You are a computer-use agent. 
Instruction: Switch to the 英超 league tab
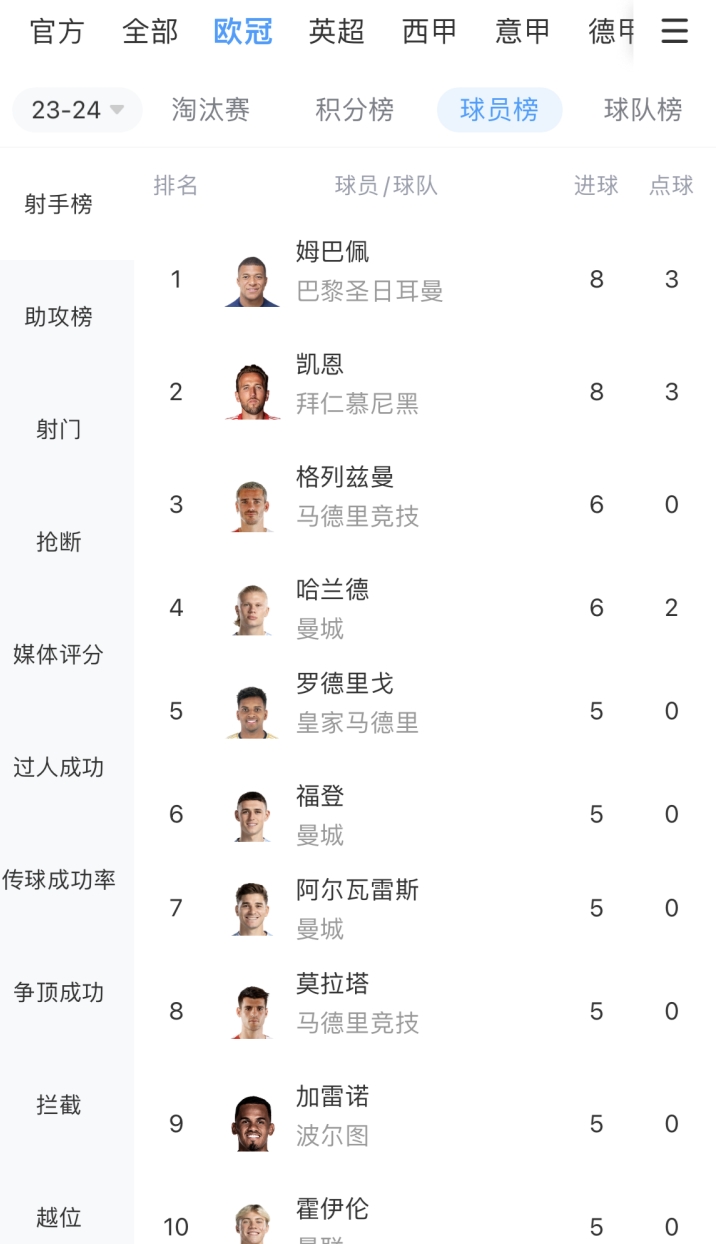(336, 32)
